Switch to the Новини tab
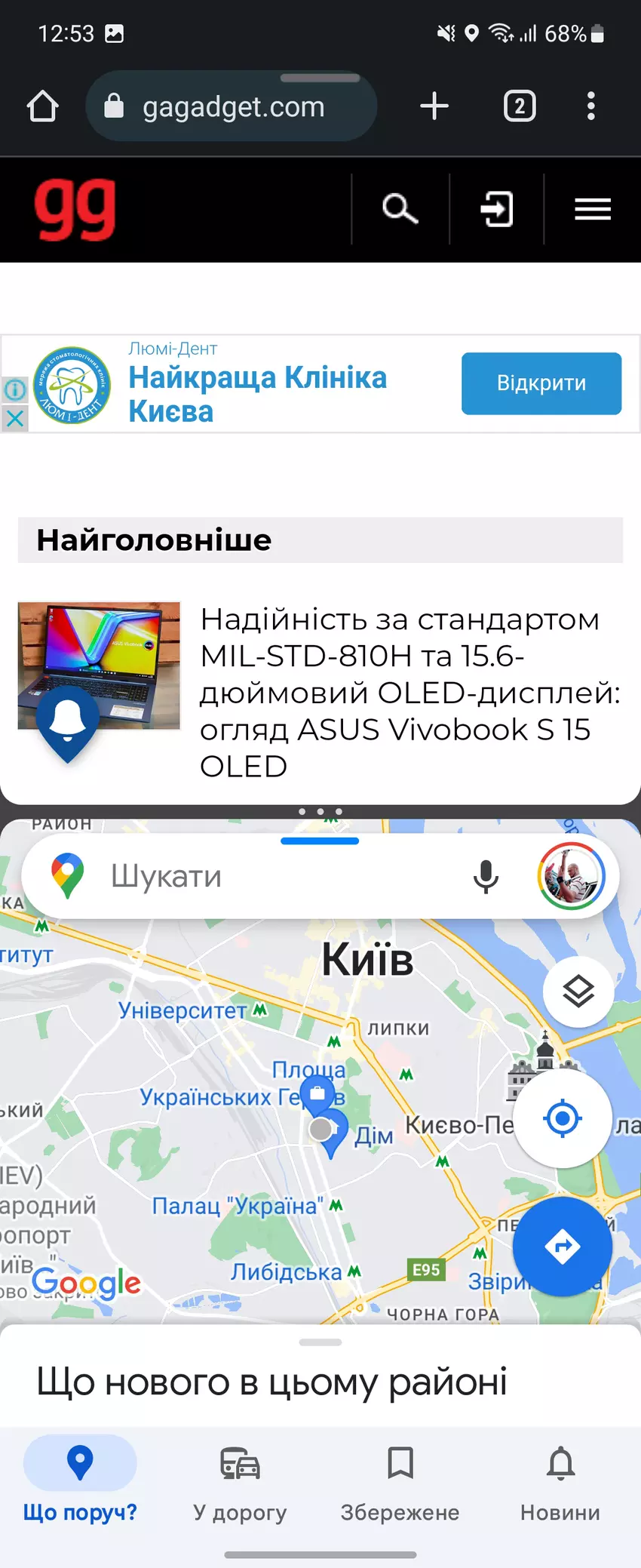The image size is (641, 1568). click(560, 1481)
